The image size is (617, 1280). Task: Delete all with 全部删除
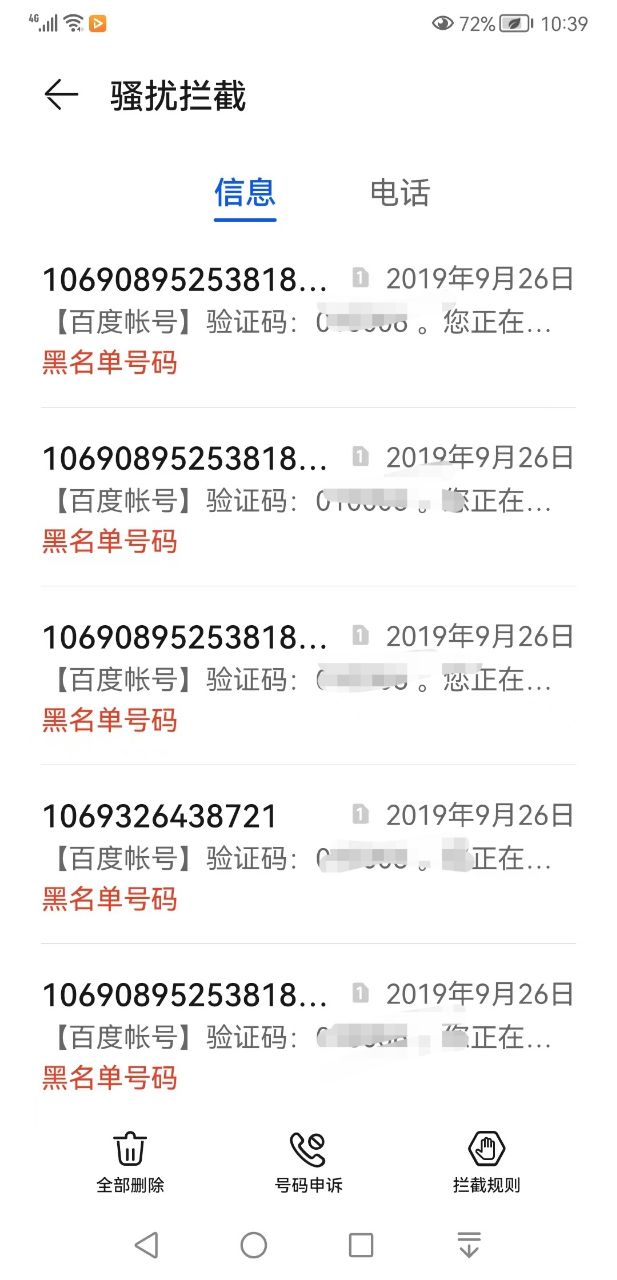130,1162
